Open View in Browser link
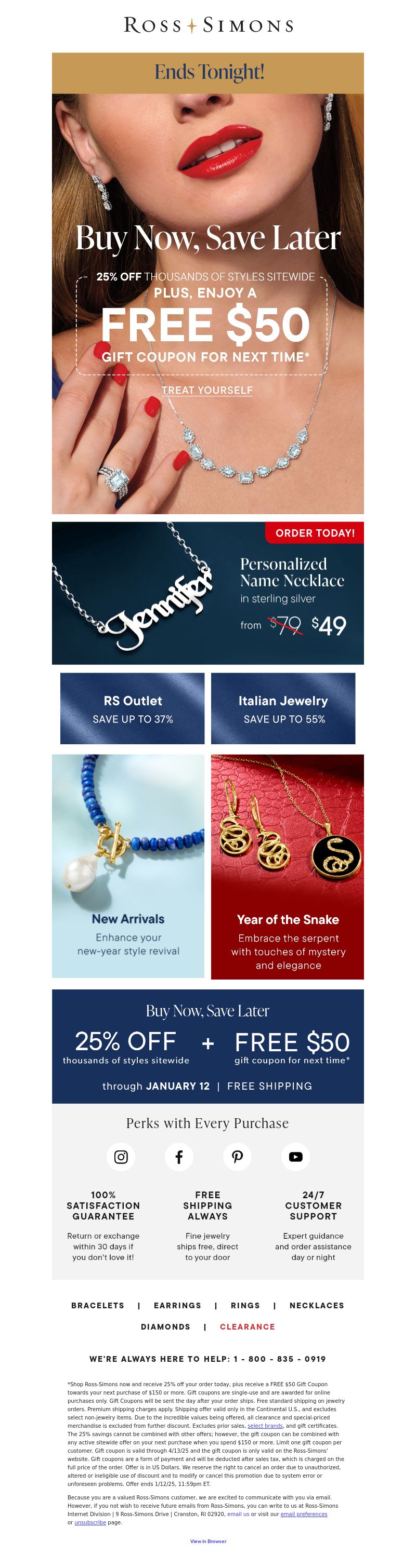Viewport: 416px width, 1568px height. point(207,1541)
